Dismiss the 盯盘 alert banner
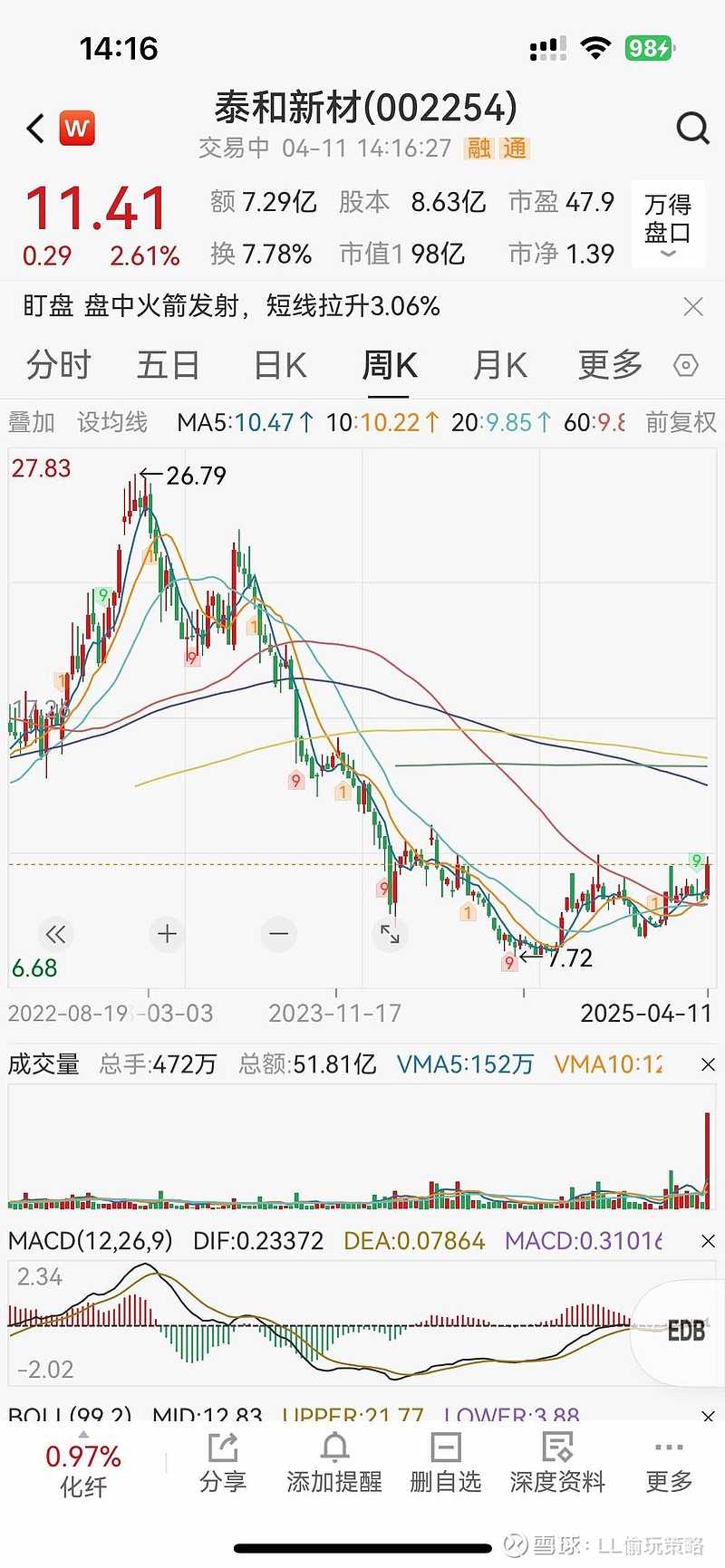The height and width of the screenshot is (1568, 725). (693, 307)
